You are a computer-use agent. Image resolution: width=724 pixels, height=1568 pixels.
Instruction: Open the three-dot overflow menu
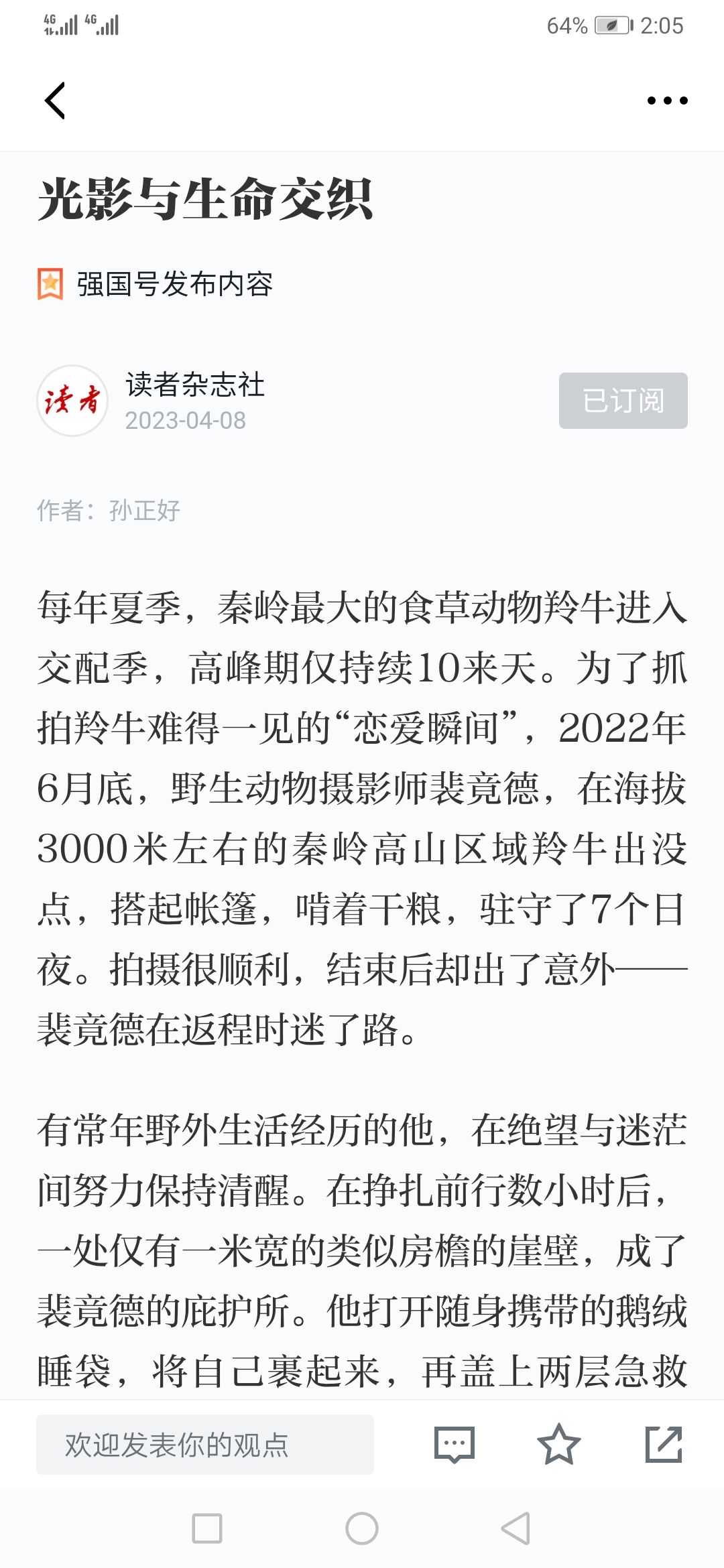(667, 101)
